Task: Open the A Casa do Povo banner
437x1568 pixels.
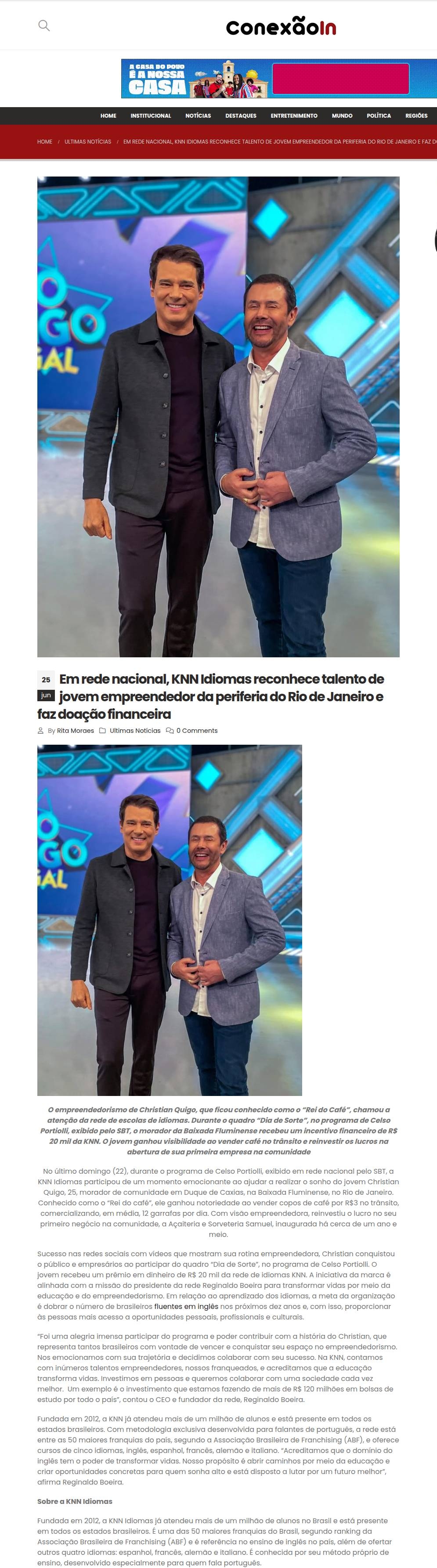Action: click(279, 79)
